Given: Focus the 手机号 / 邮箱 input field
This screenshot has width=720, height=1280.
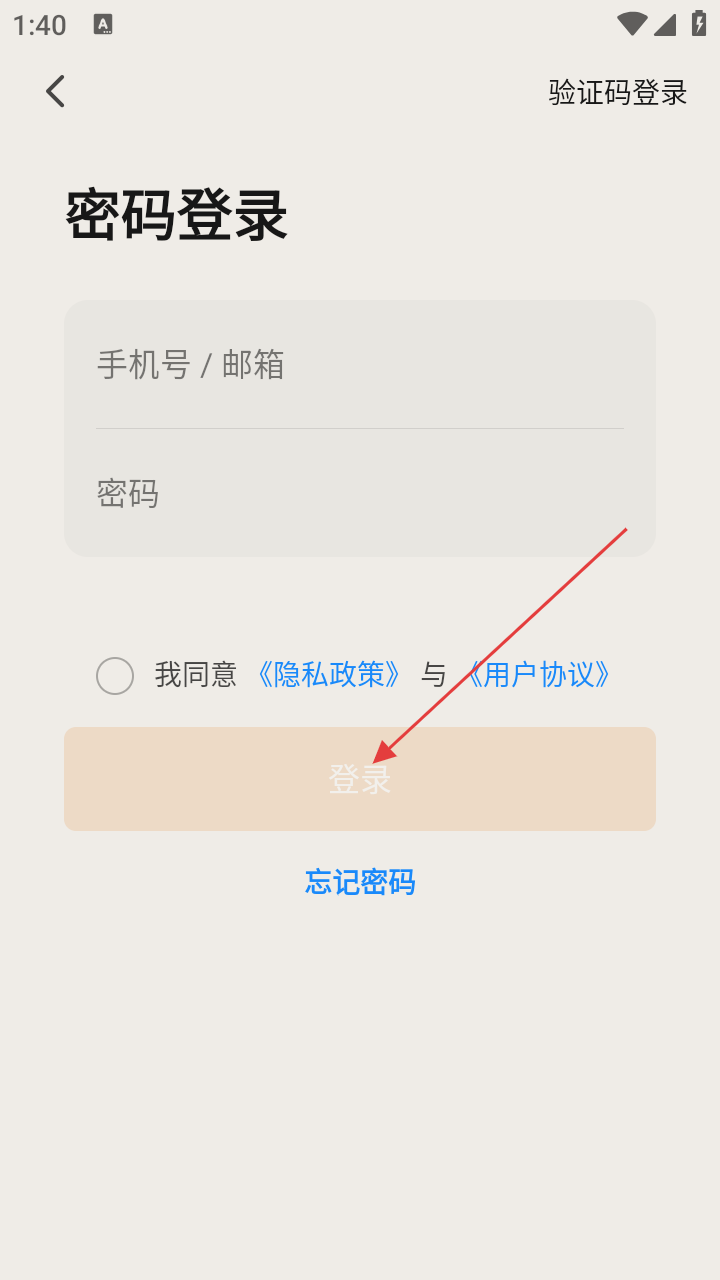Looking at the screenshot, I should click(x=360, y=365).
